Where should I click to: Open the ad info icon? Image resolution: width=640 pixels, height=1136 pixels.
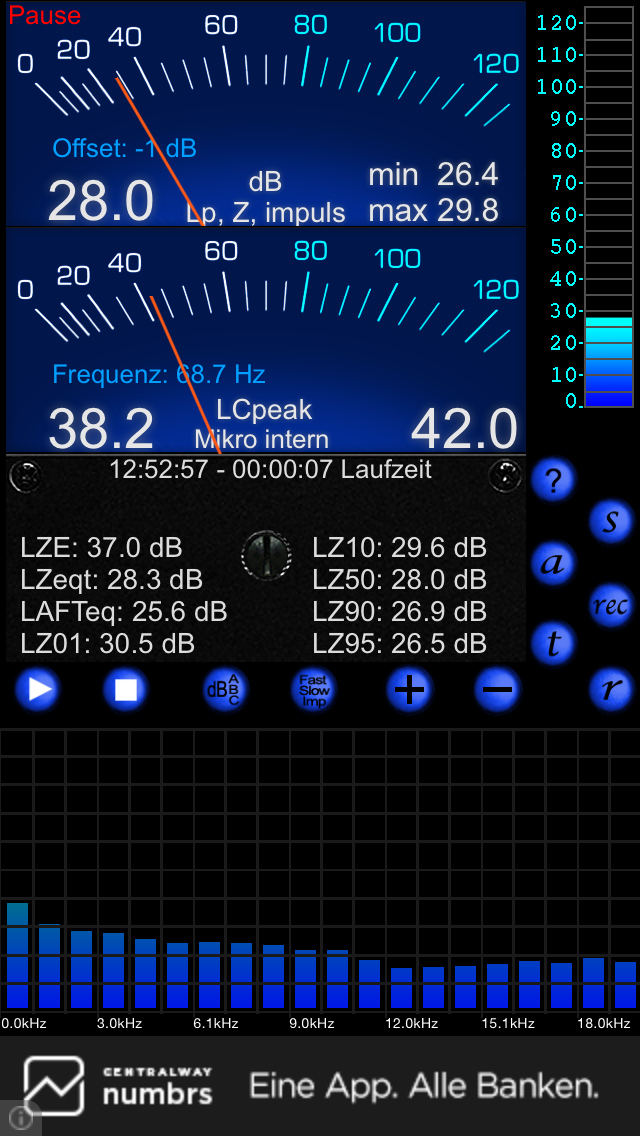20,1119
